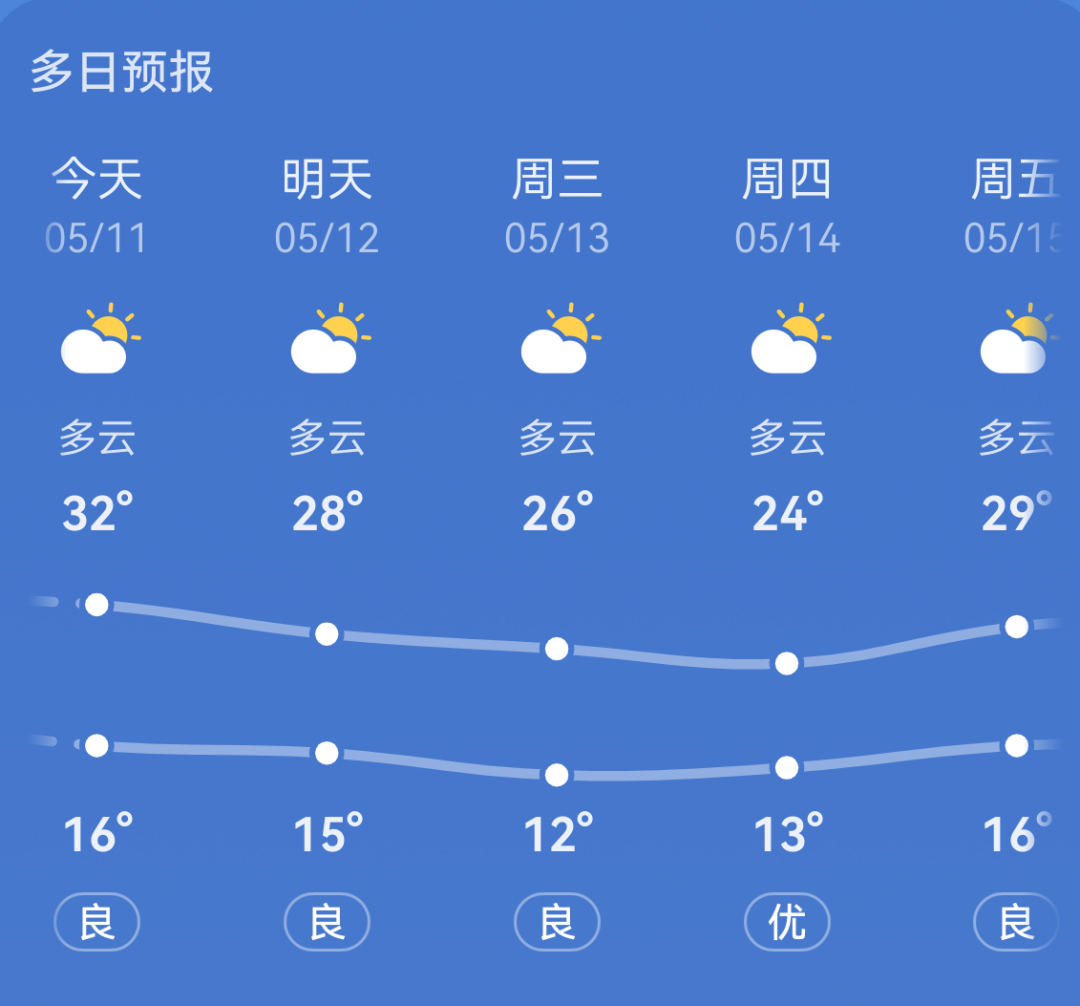View the 周四 05/14 forecast details
Screen dimensions: 1080x1006
coord(787,551)
